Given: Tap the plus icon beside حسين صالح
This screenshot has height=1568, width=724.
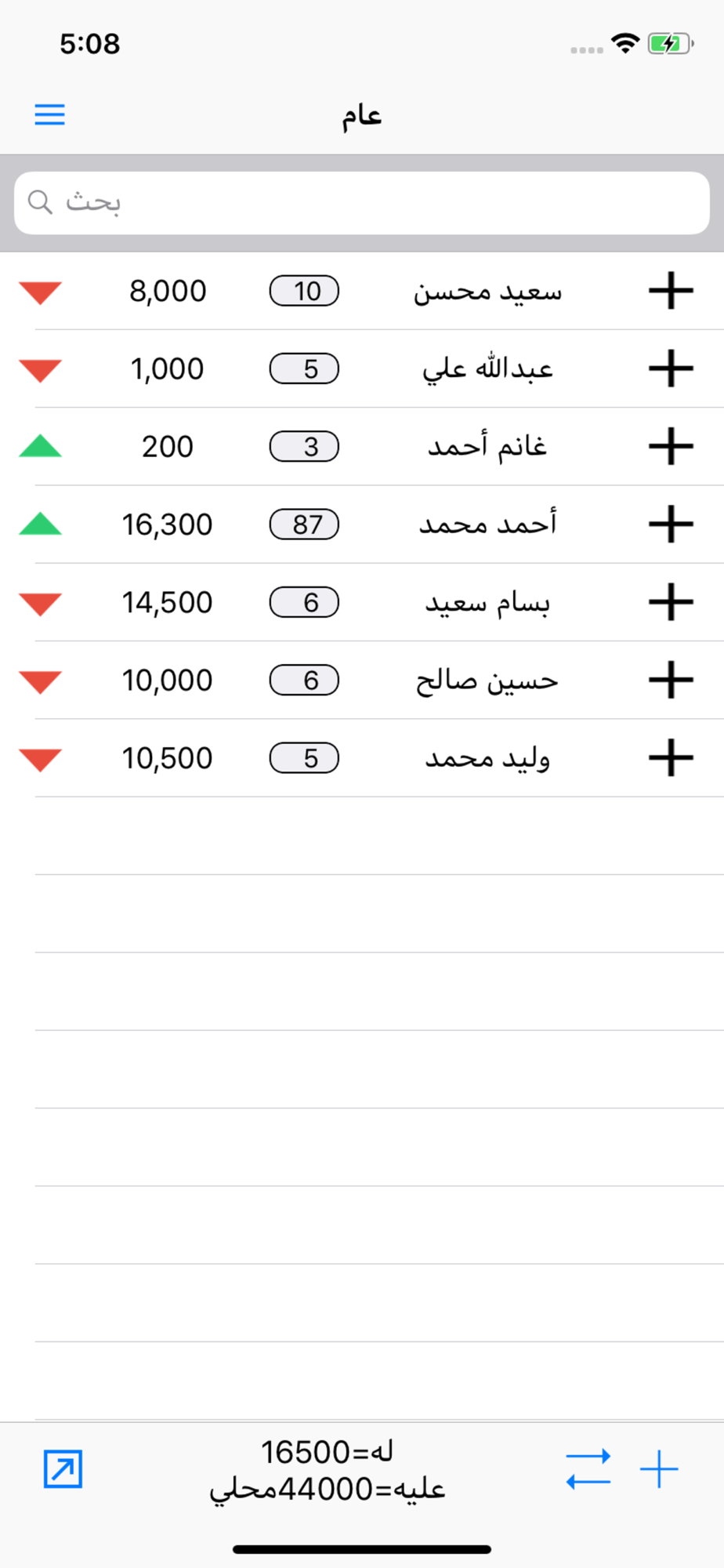Looking at the screenshot, I should pos(671,680).
